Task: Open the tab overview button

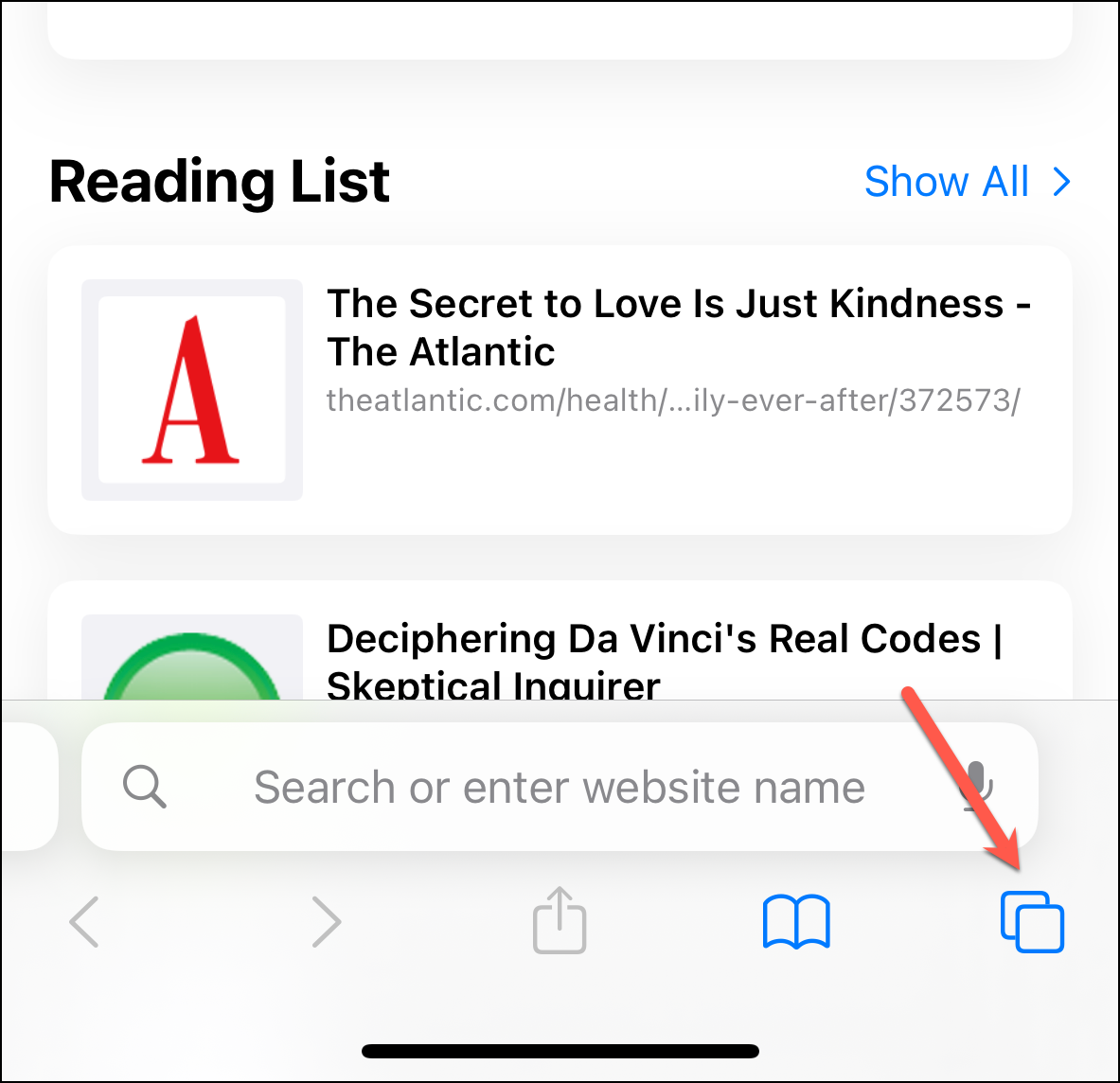Action: (1032, 921)
